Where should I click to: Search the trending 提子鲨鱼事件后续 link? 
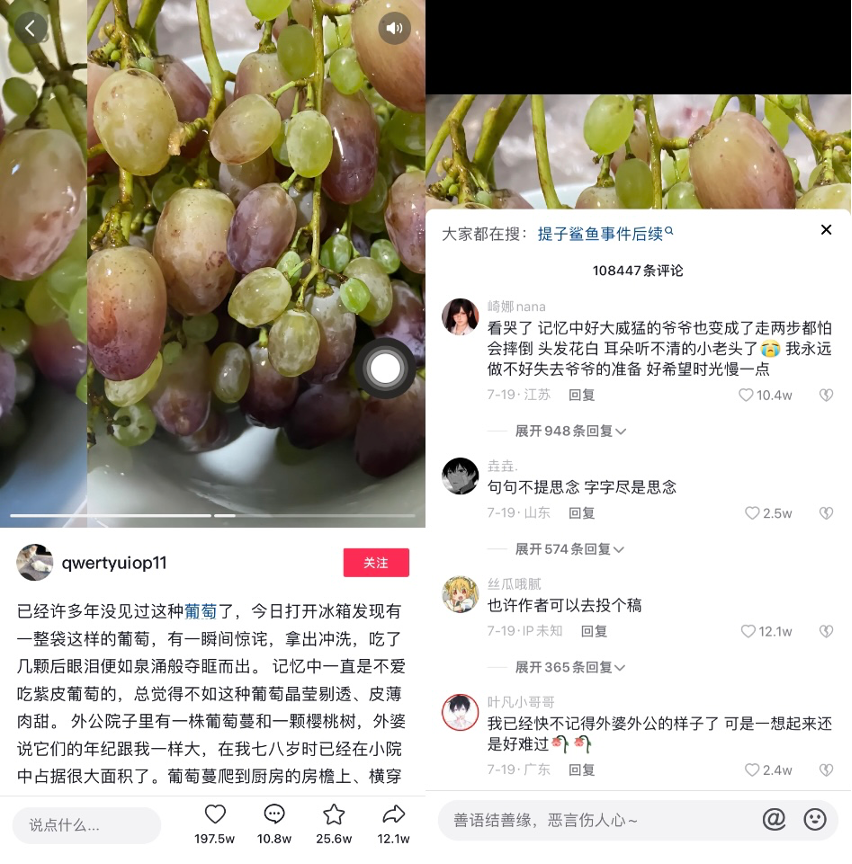[x=605, y=233]
